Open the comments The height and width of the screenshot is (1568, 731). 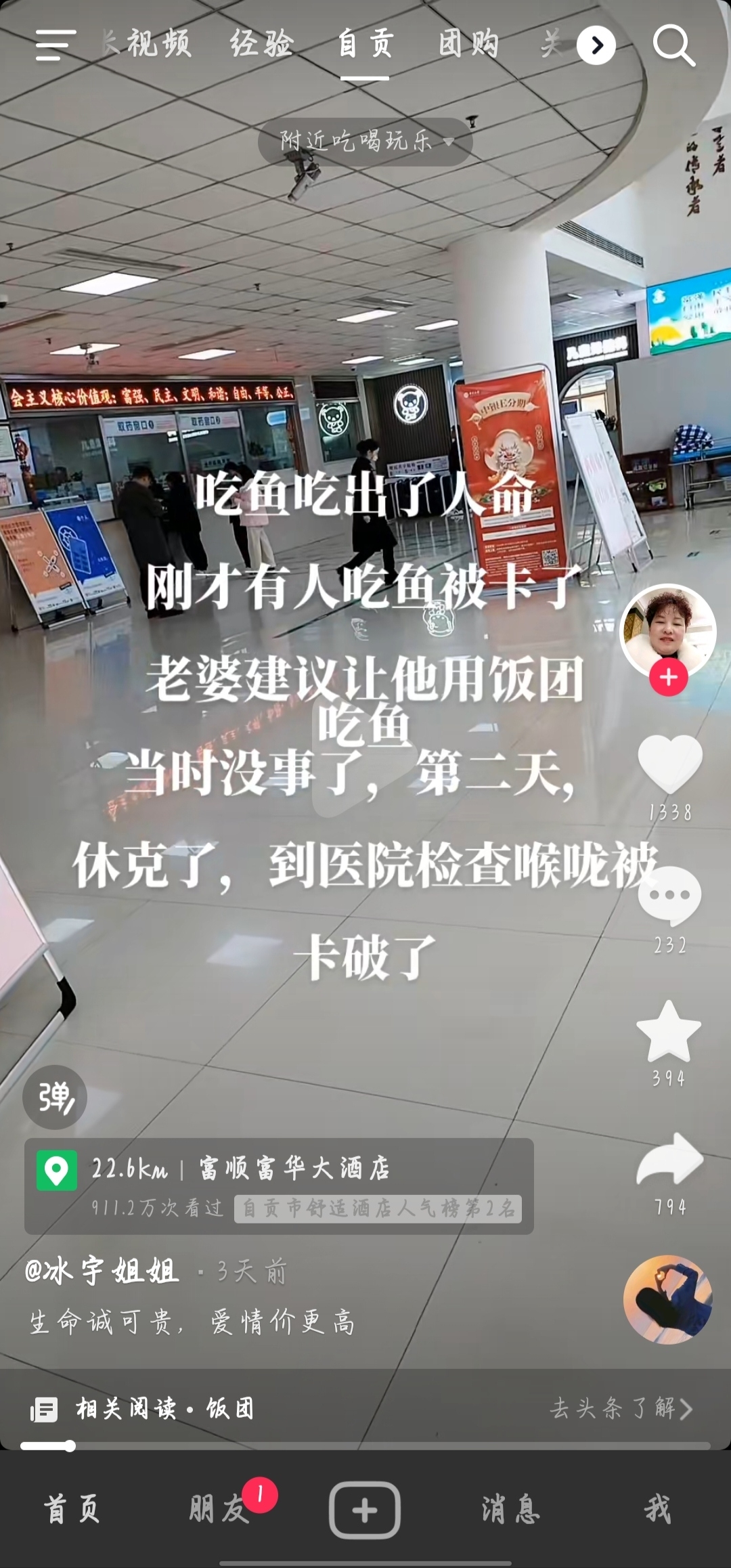(669, 895)
